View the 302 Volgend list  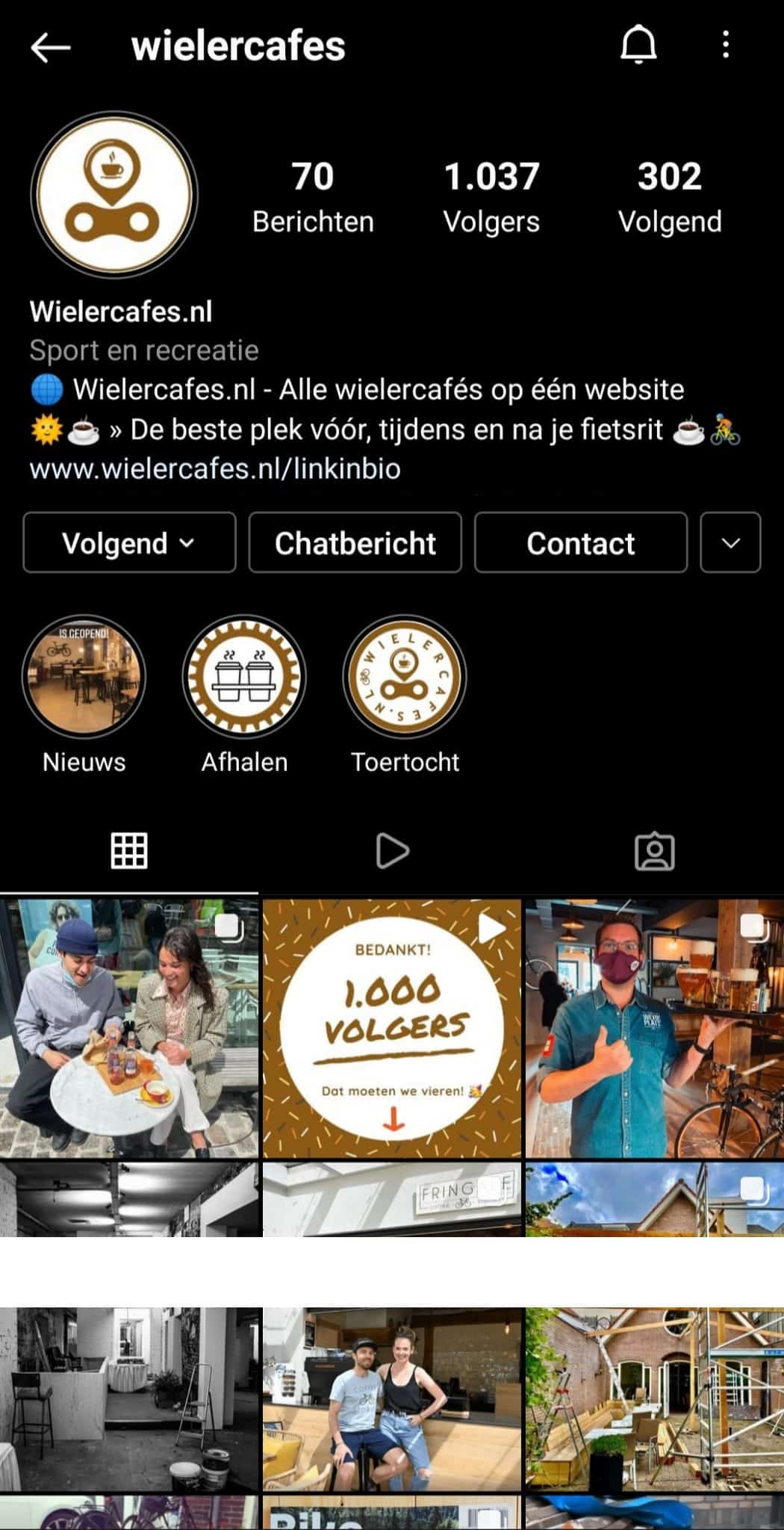670,197
